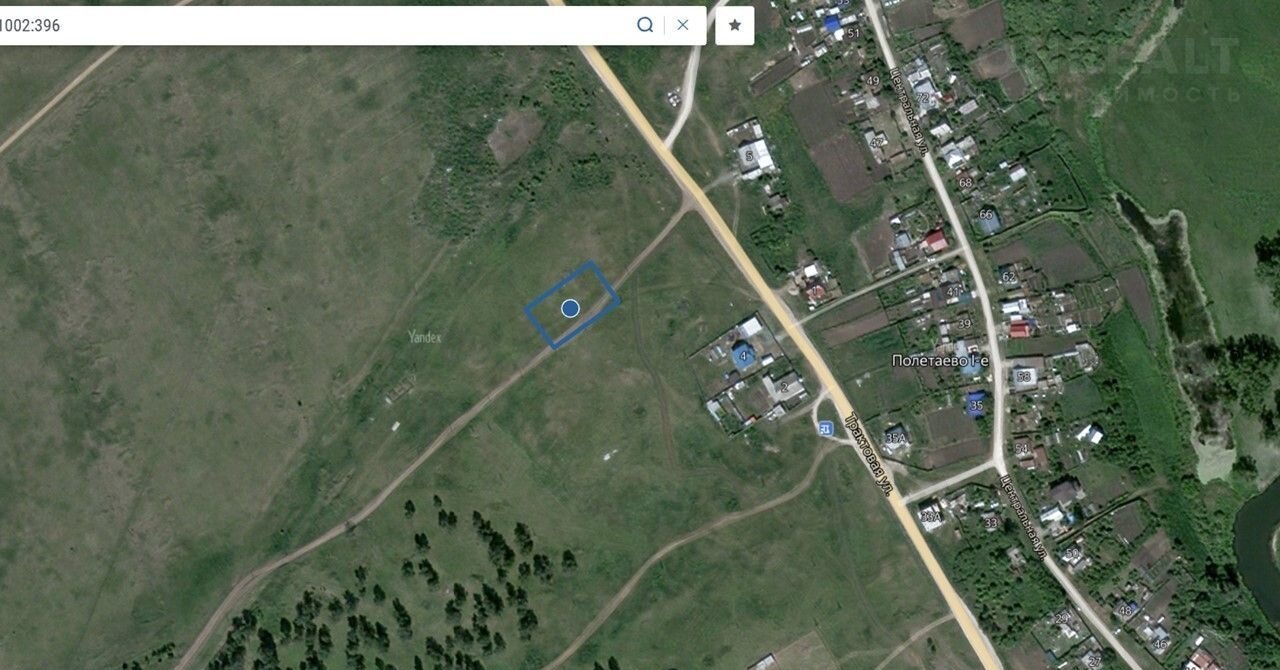This screenshot has height=670, width=1280.
Task: Select the highlighted land parcel marker
Action: click(570, 308)
